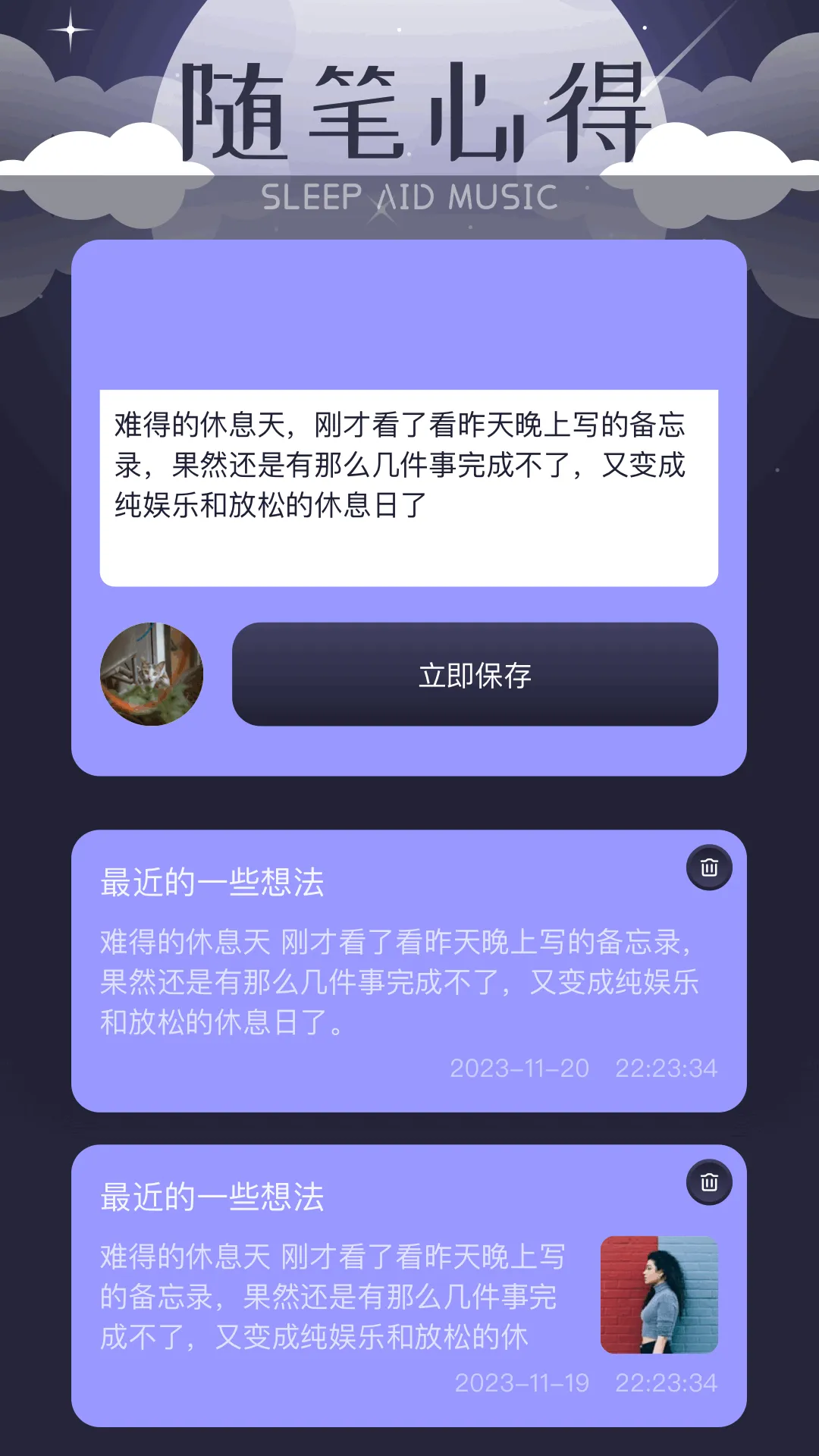This screenshot has width=819, height=1456.
Task: Tap 最近的一些想法 heading on the second card
Action: click(x=213, y=1195)
